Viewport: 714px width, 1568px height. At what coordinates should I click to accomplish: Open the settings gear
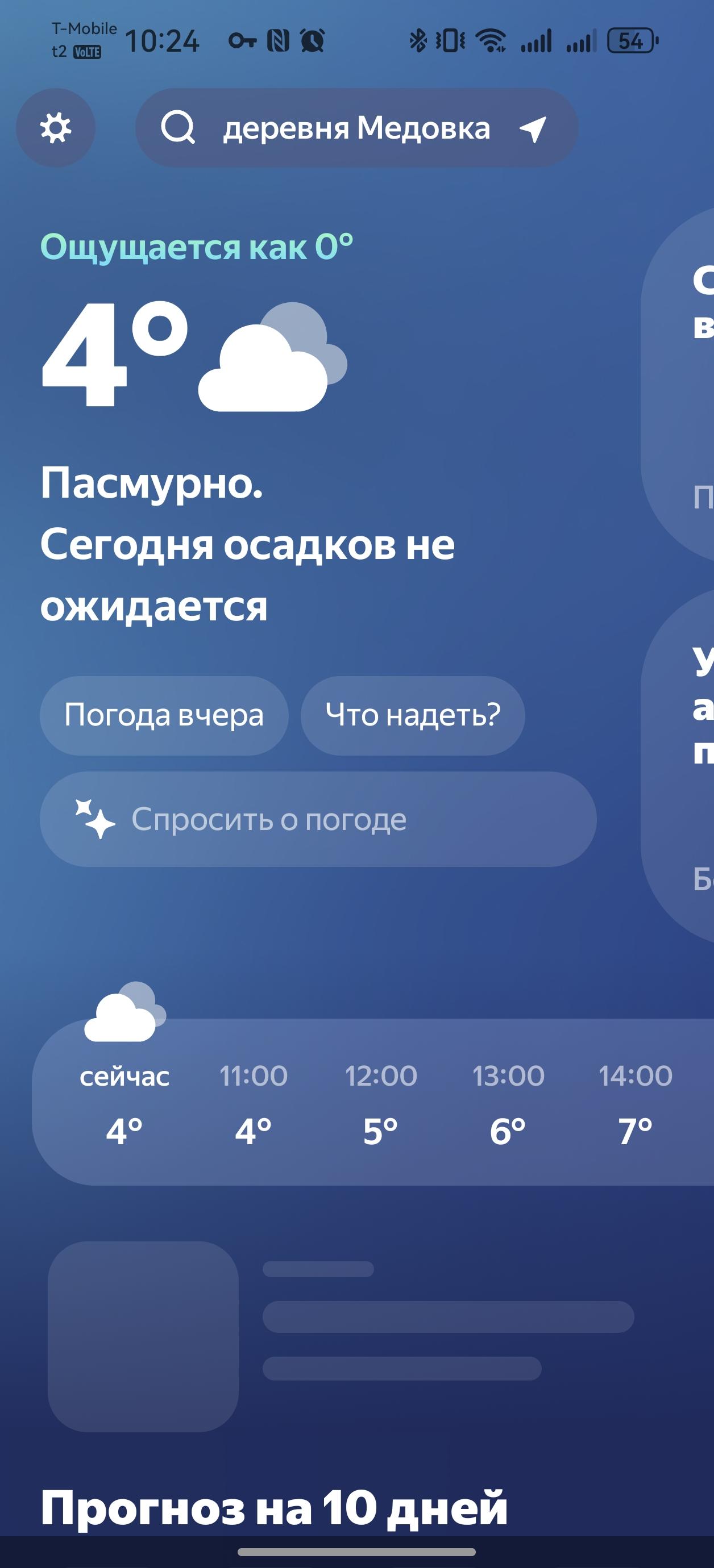pyautogui.click(x=56, y=128)
